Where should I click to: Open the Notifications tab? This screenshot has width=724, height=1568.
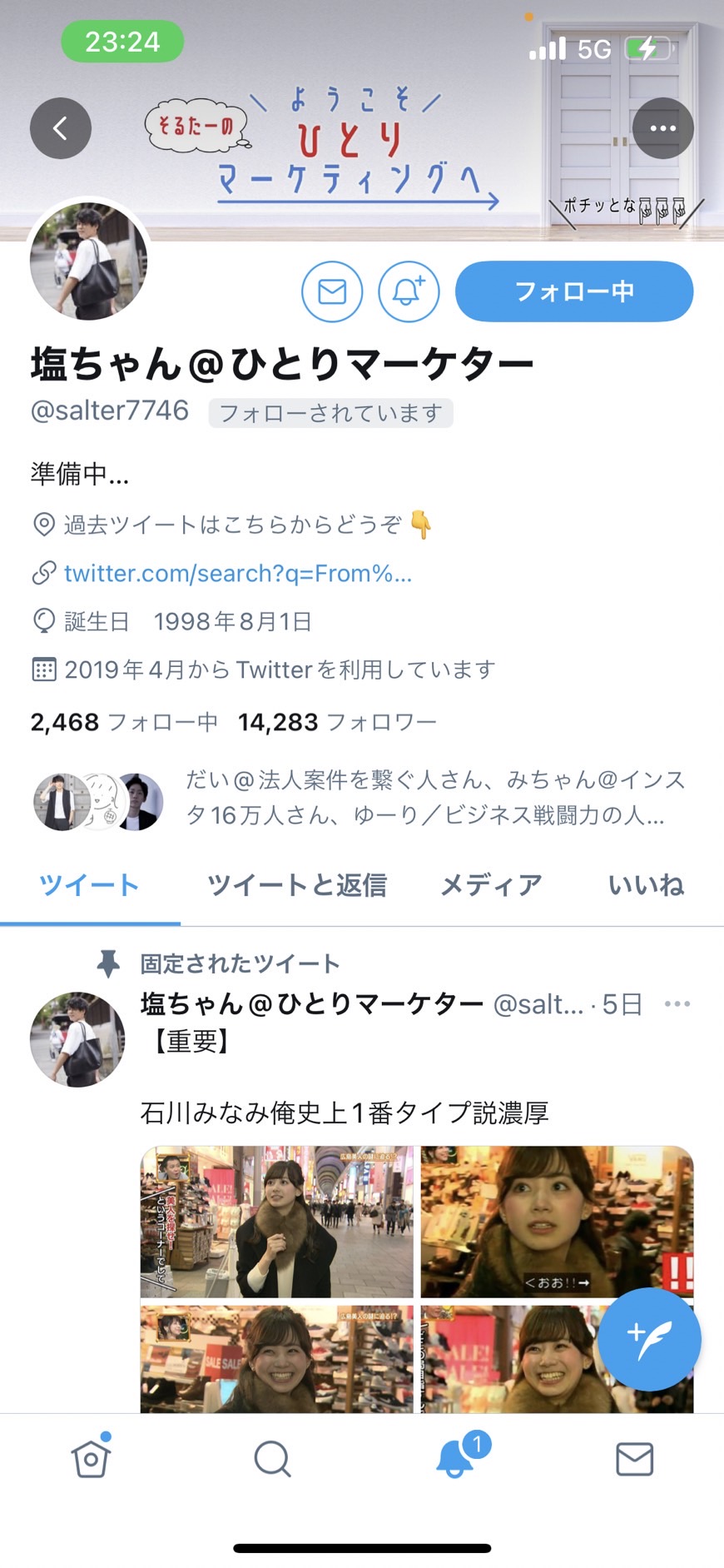pos(456,1457)
